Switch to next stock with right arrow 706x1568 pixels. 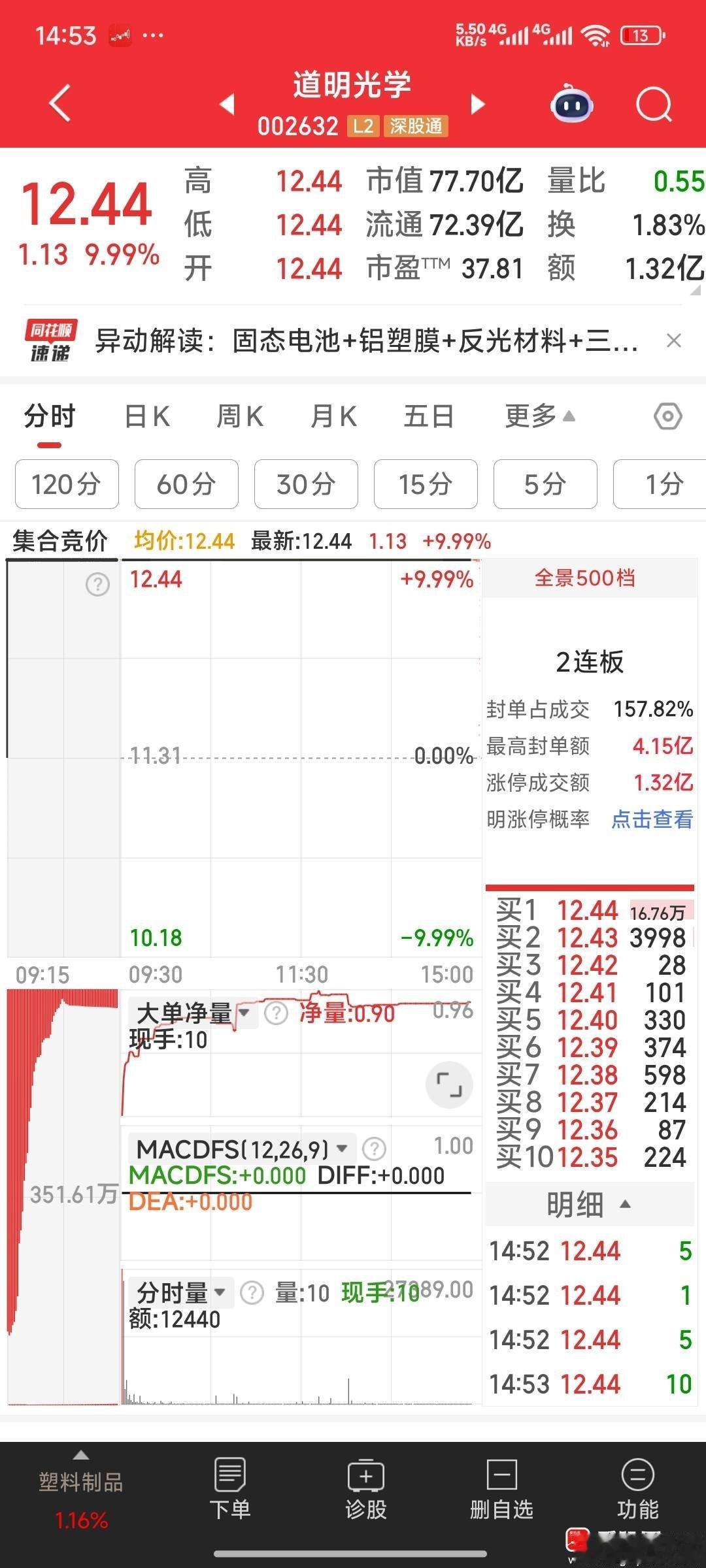(478, 105)
